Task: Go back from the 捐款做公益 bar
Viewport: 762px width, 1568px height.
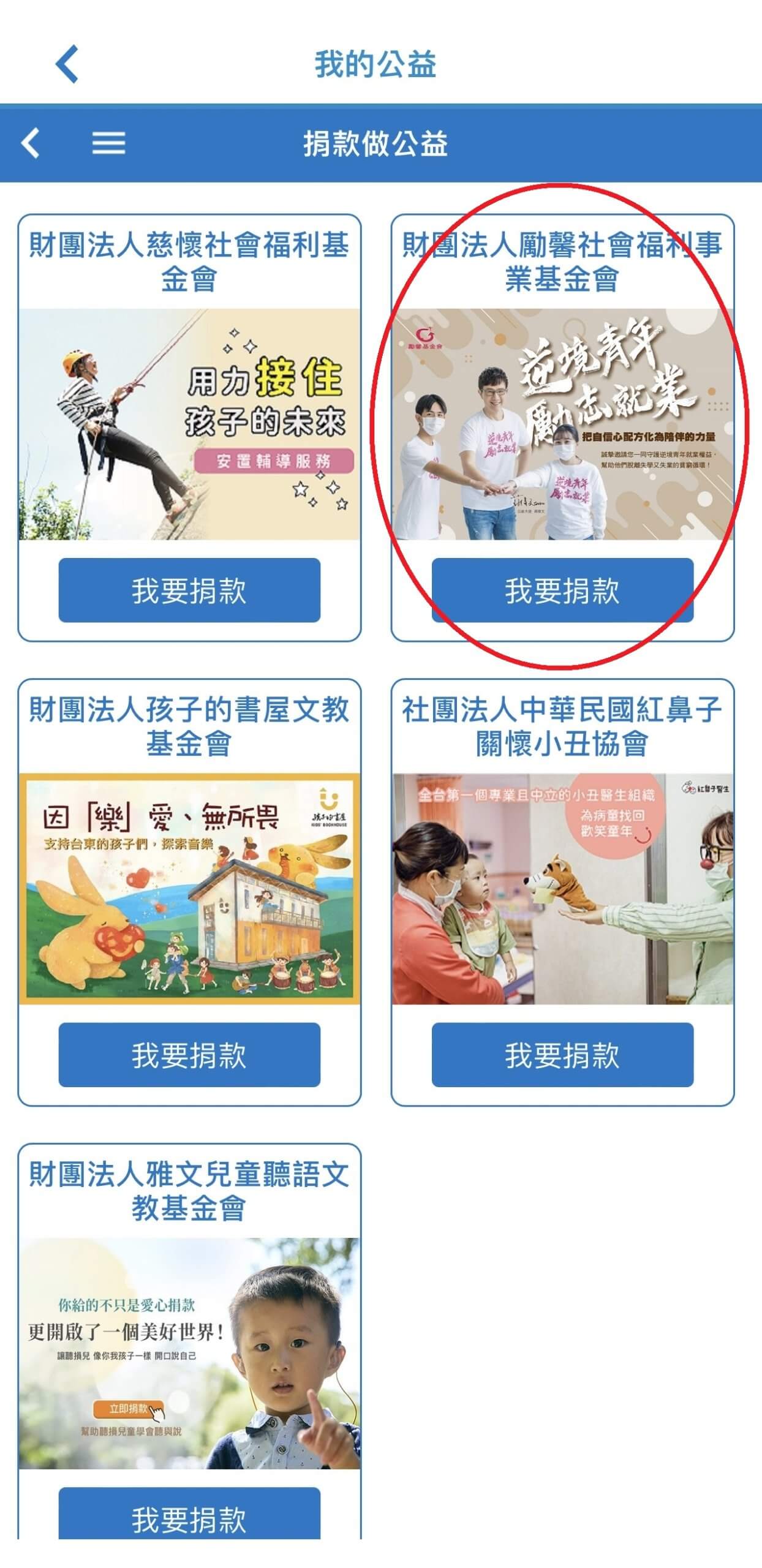Action: [x=30, y=143]
